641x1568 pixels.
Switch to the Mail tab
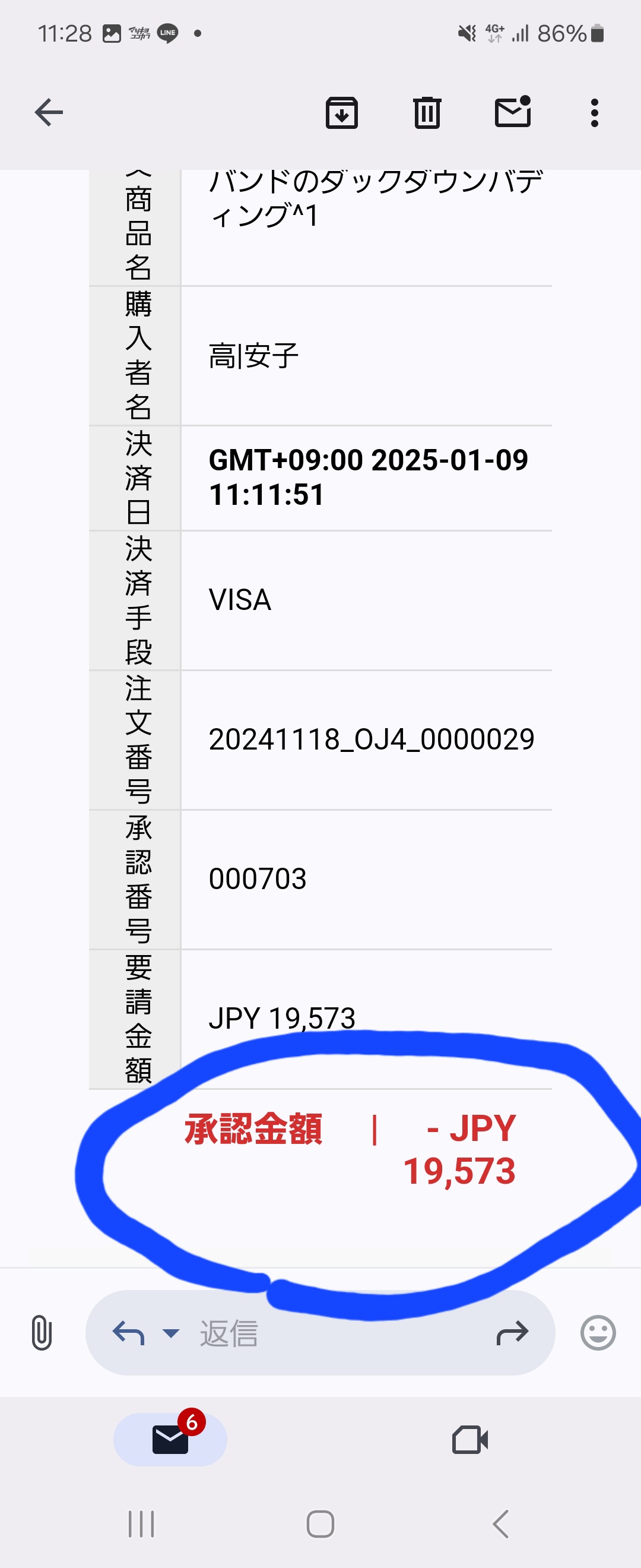point(170,1440)
